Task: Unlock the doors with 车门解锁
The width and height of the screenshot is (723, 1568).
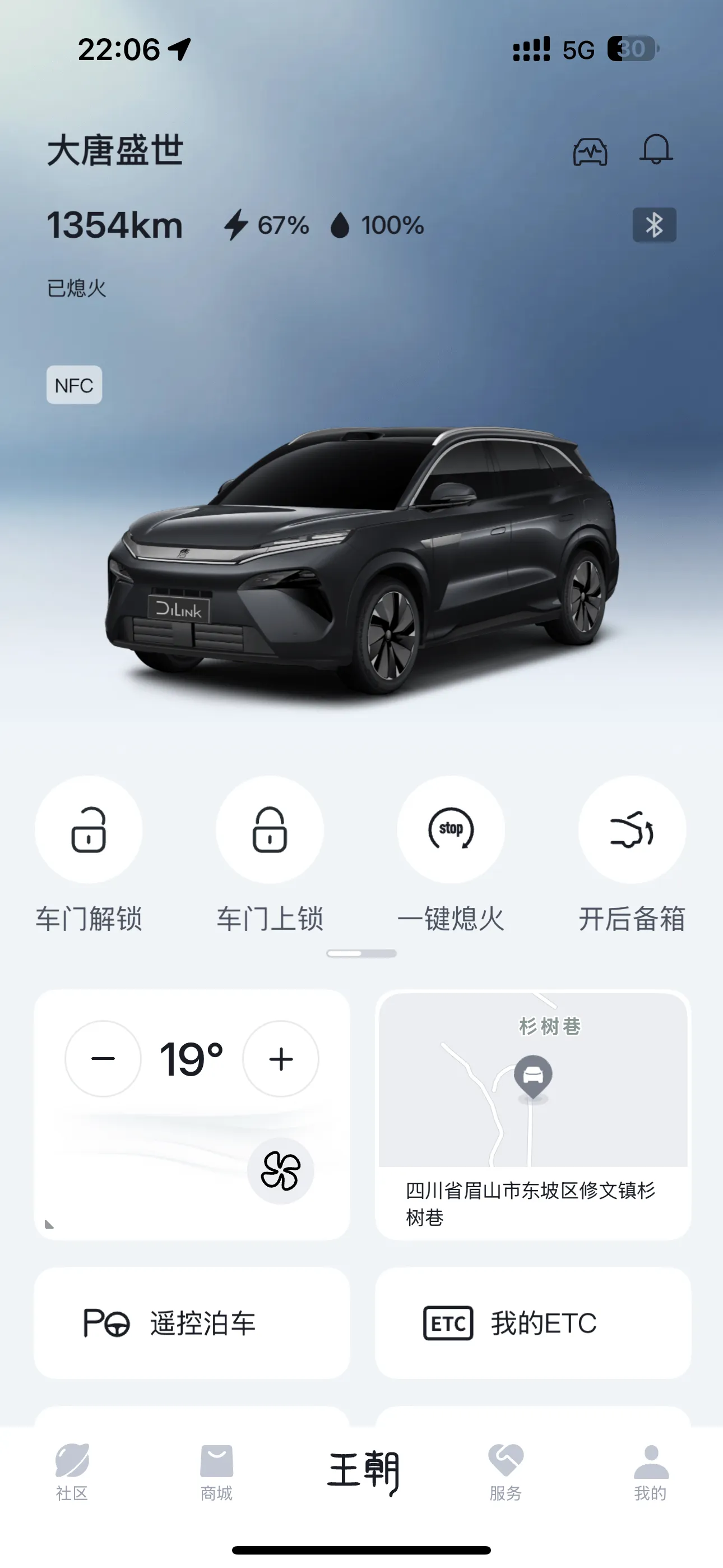Action: coord(89,829)
